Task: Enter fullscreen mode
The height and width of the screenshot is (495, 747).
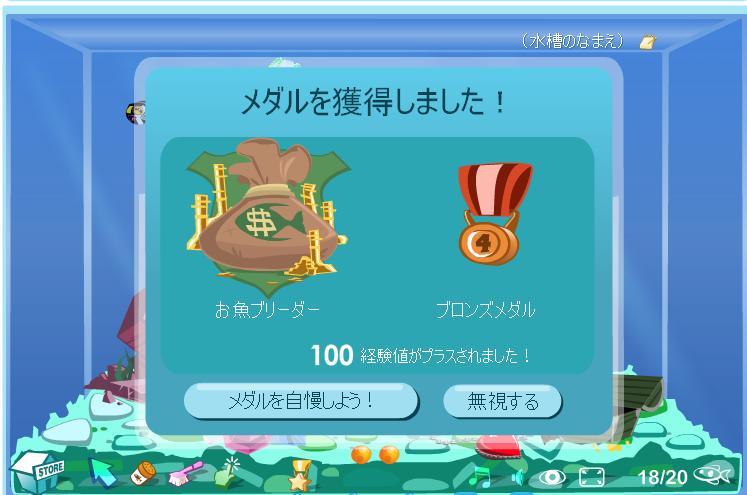Action: point(592,477)
